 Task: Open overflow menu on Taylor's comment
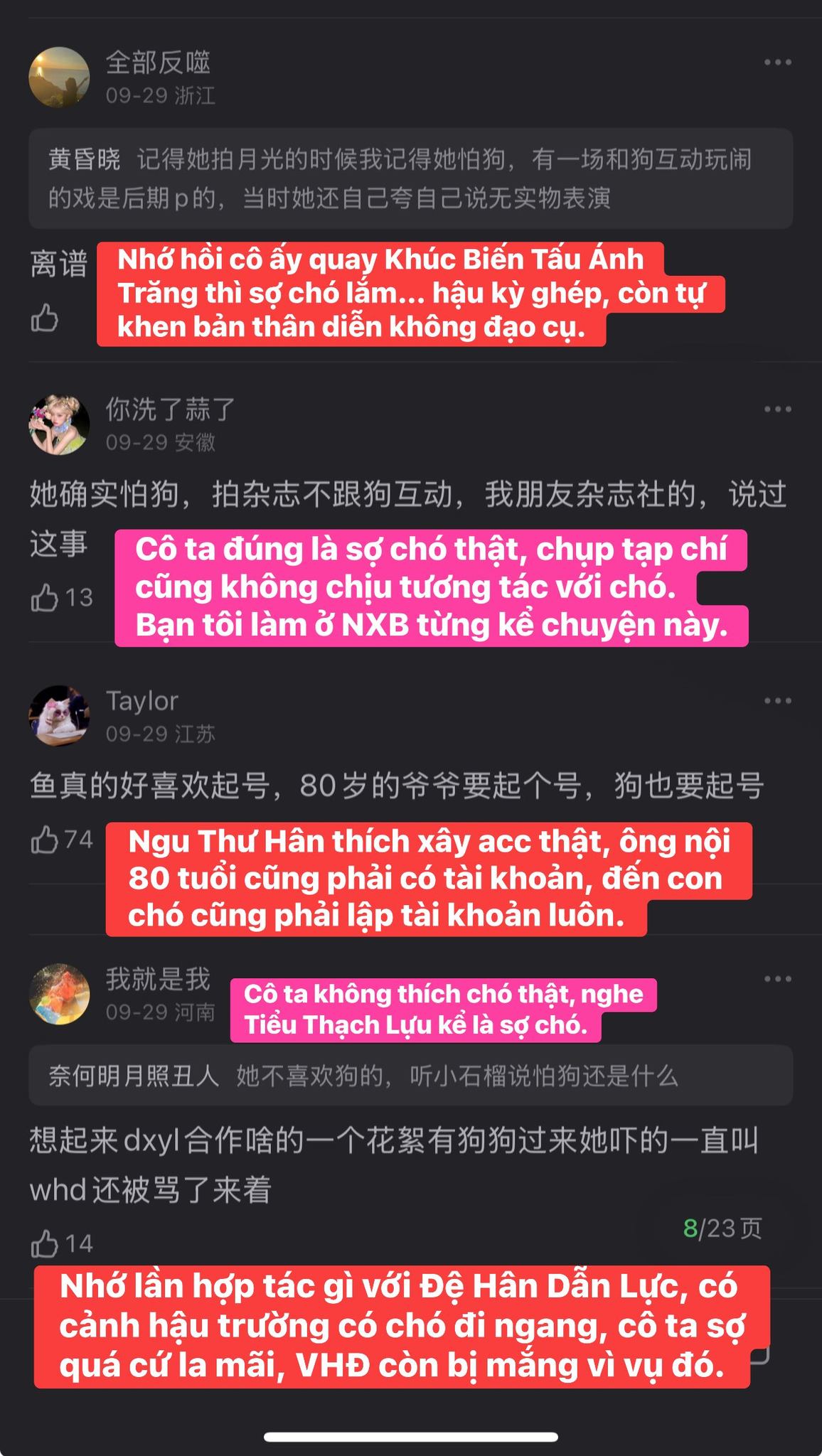click(777, 701)
